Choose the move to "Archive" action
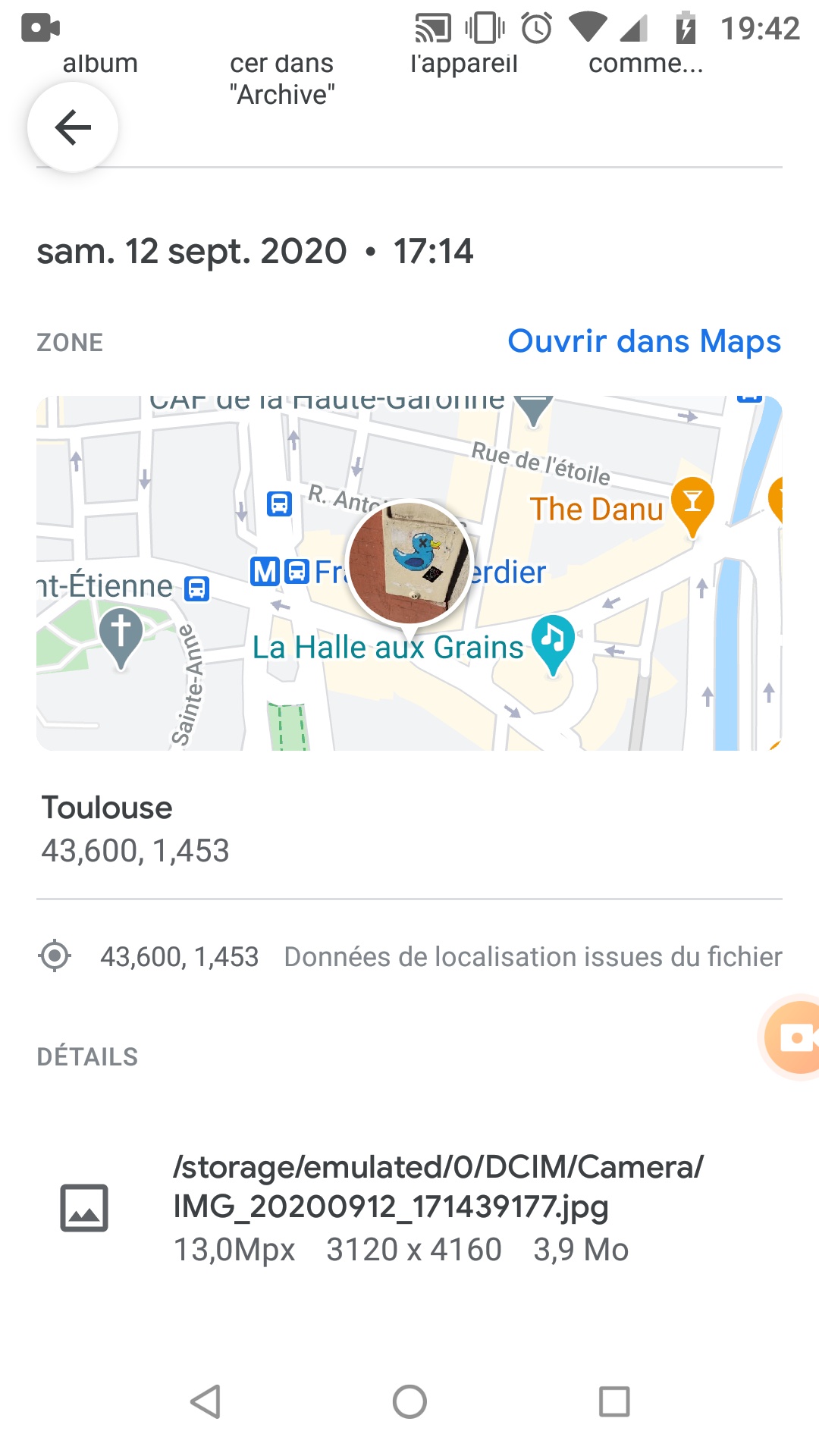Image resolution: width=819 pixels, height=1456 pixels. (x=281, y=79)
